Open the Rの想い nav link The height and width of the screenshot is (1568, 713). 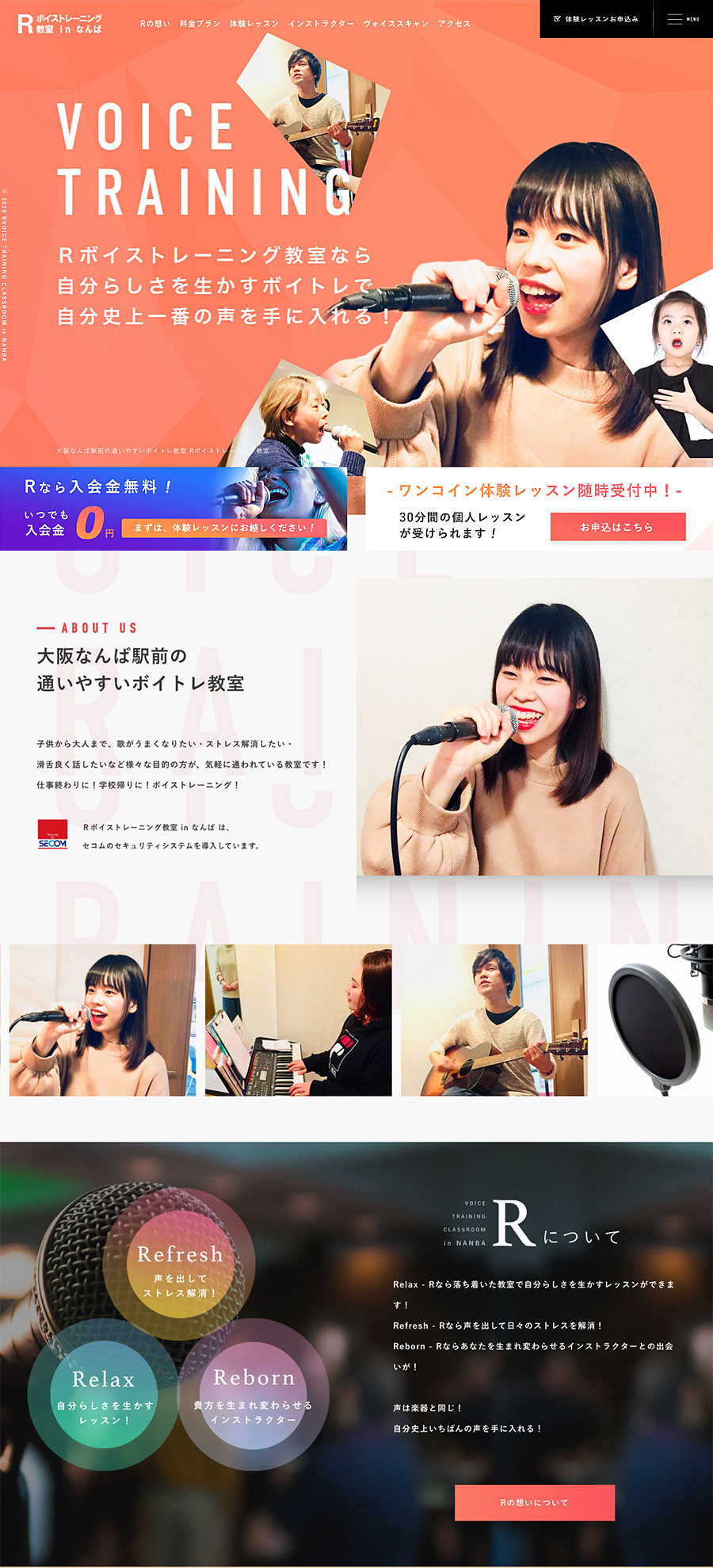point(155,24)
